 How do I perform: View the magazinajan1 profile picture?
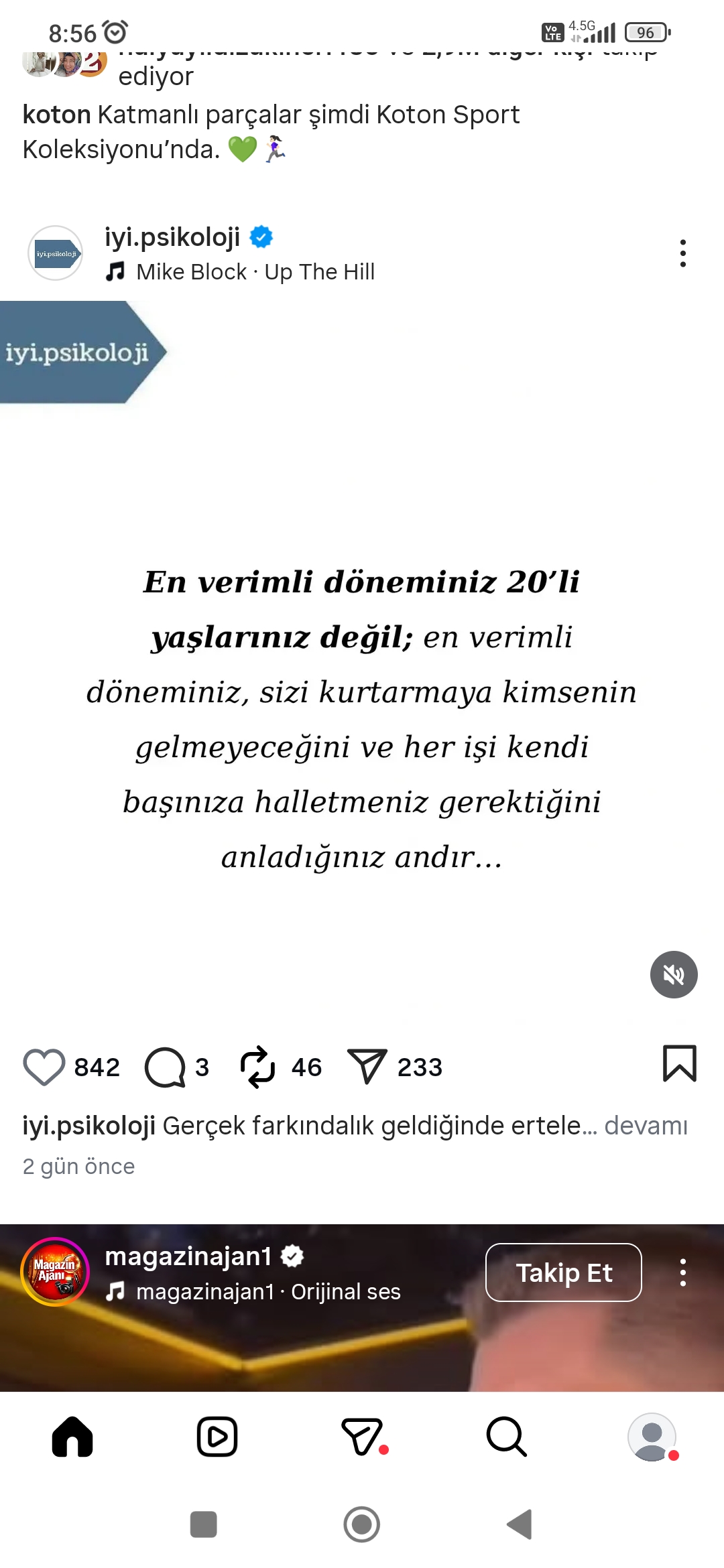point(56,1271)
